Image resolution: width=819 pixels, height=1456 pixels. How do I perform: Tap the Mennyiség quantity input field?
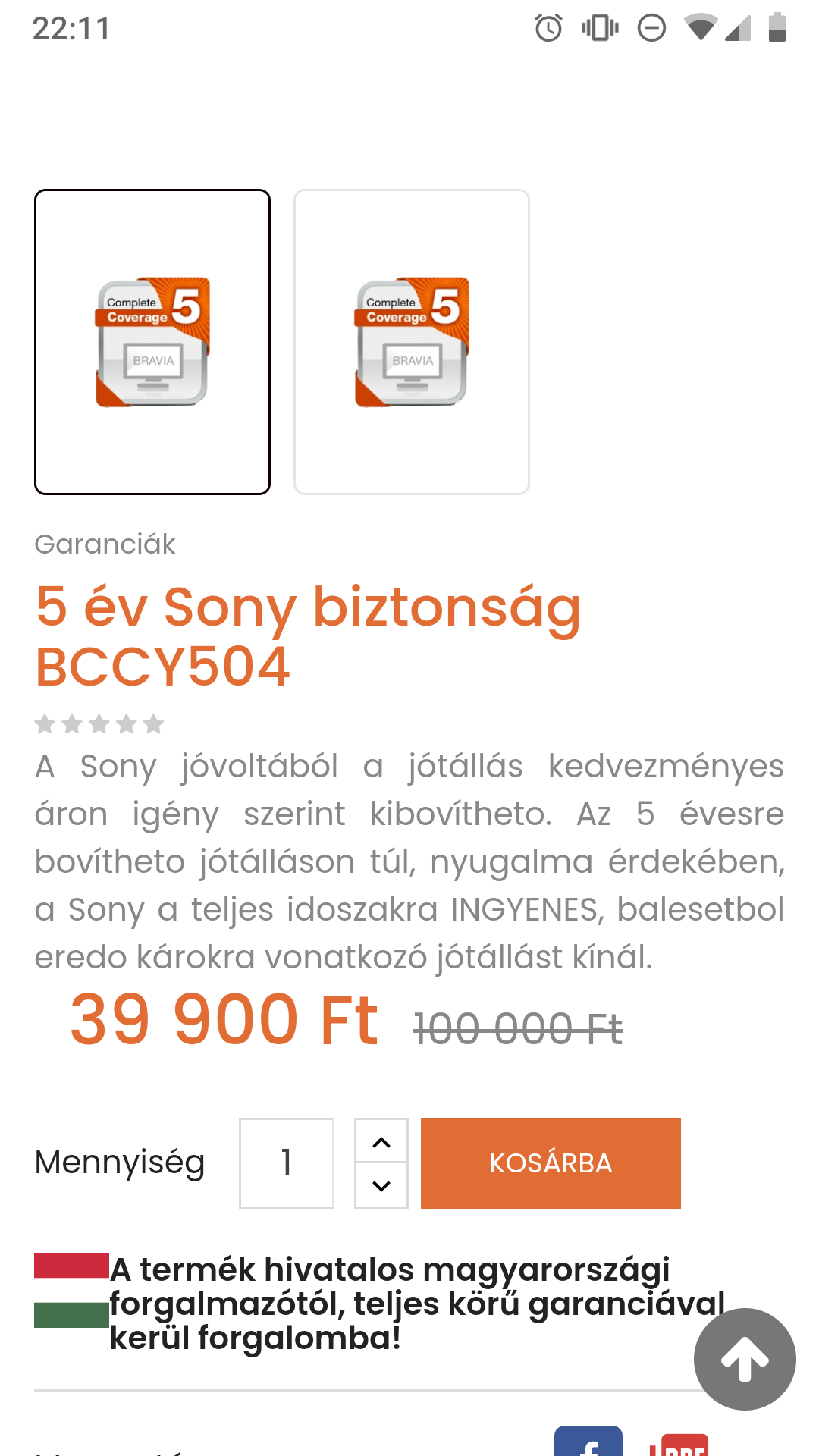[287, 1163]
